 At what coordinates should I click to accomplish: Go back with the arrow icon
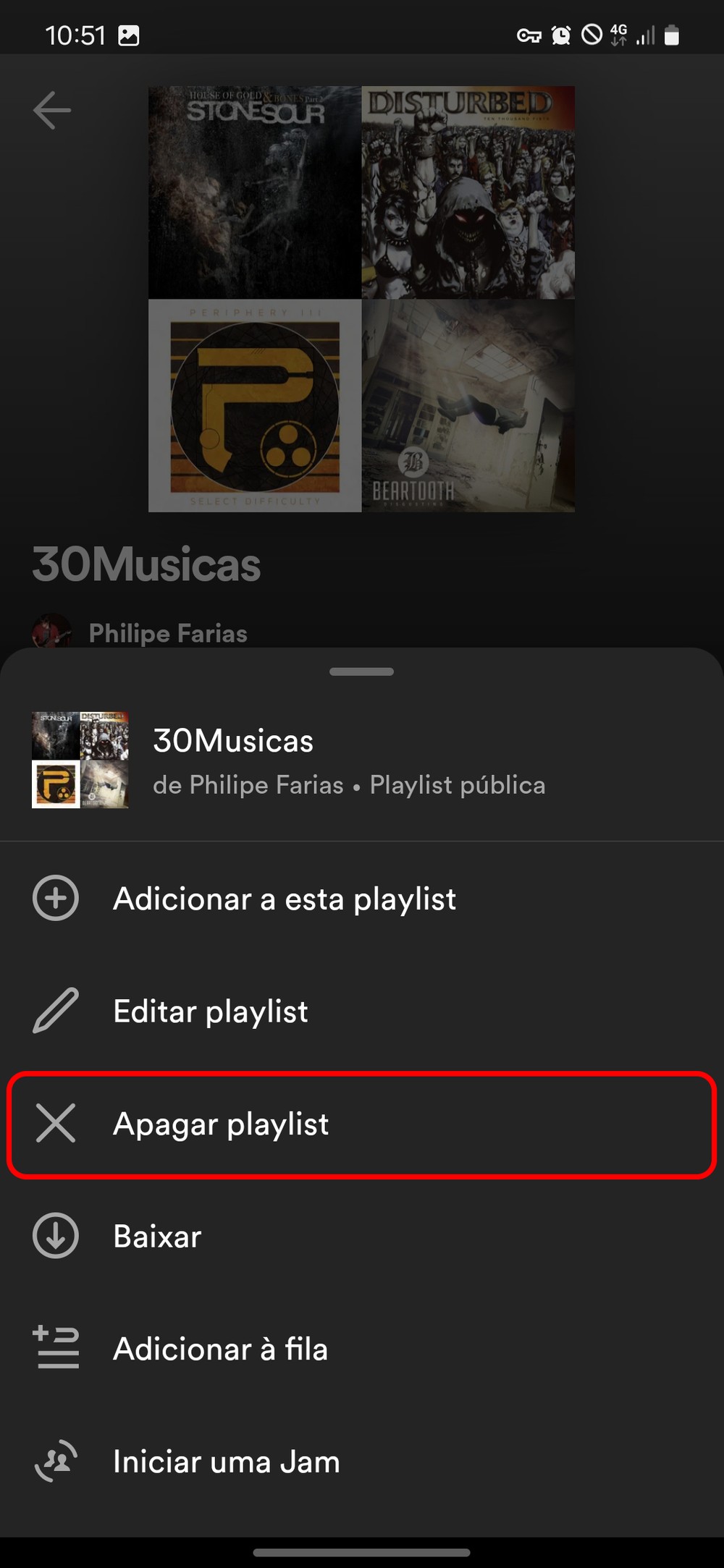[x=52, y=111]
